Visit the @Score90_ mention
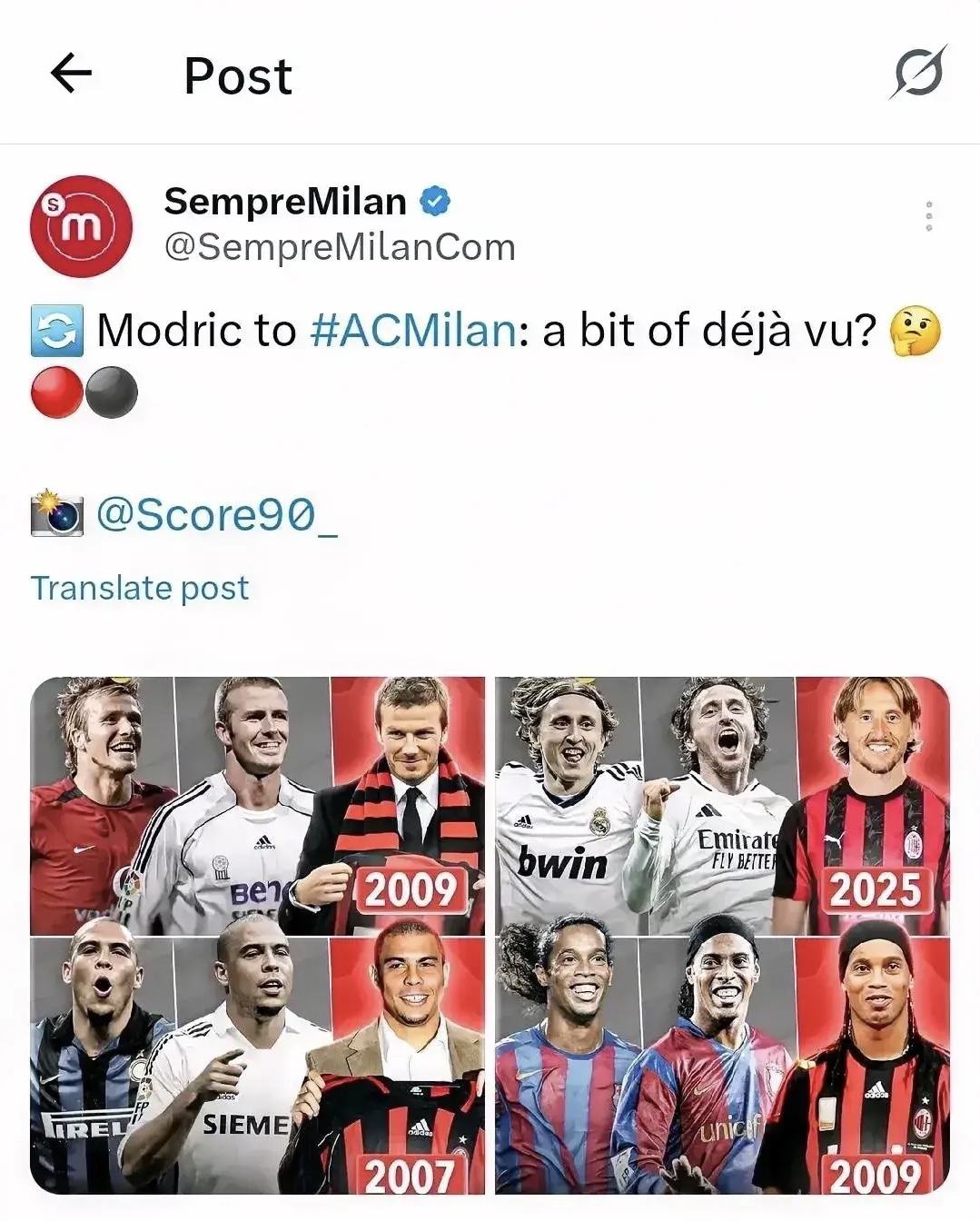The height and width of the screenshot is (1221, 980). click(x=216, y=514)
